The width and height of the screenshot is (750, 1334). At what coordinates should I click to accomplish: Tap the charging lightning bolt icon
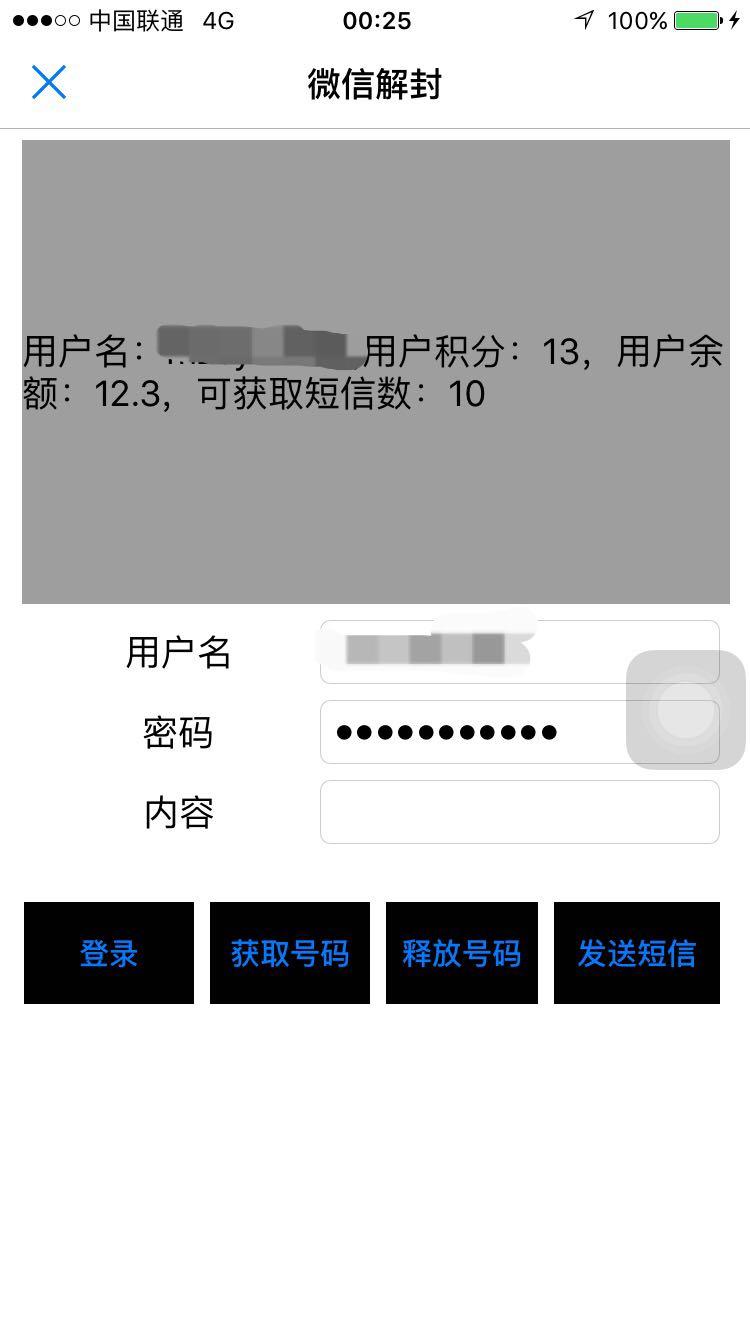click(735, 19)
